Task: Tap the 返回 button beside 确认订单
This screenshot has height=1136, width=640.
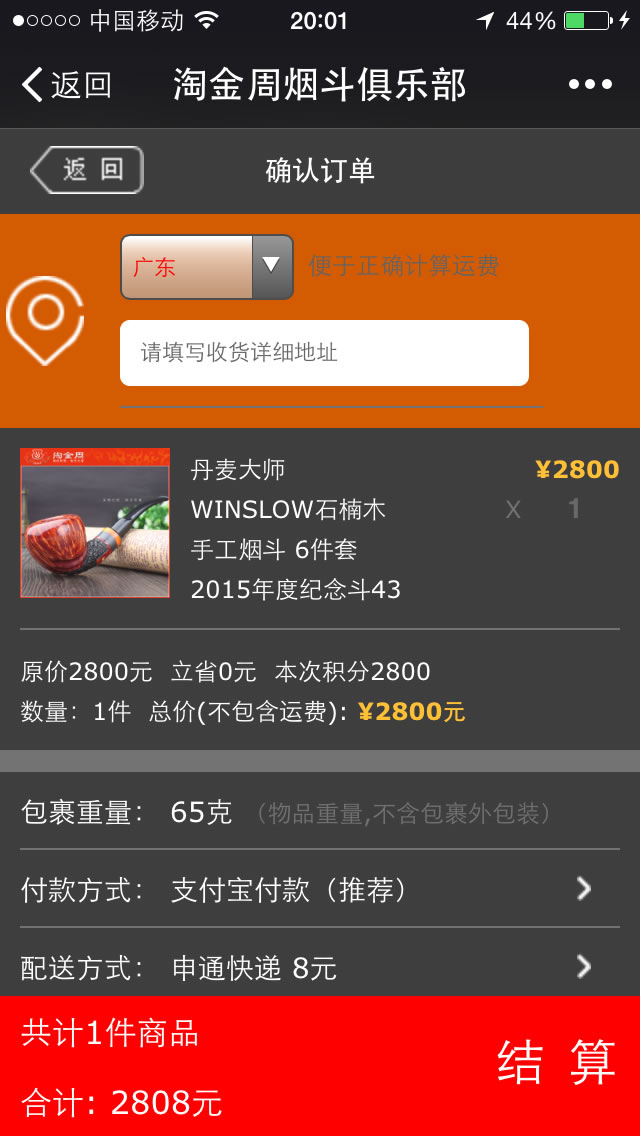Action: coord(88,170)
